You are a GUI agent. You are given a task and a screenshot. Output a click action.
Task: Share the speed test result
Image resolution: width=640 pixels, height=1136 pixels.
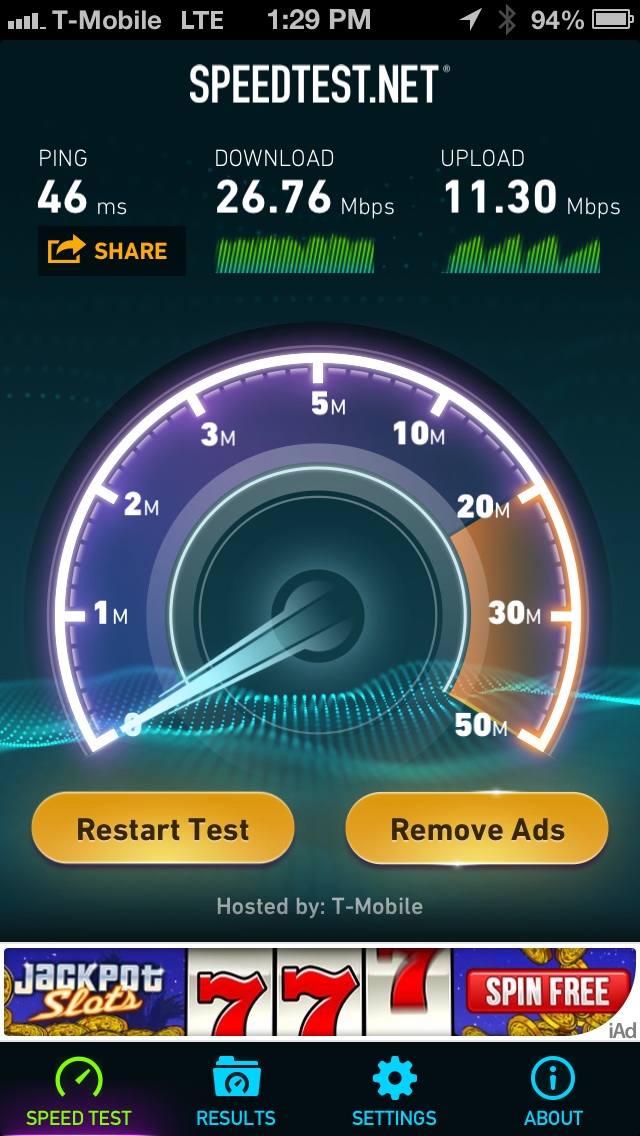point(112,251)
